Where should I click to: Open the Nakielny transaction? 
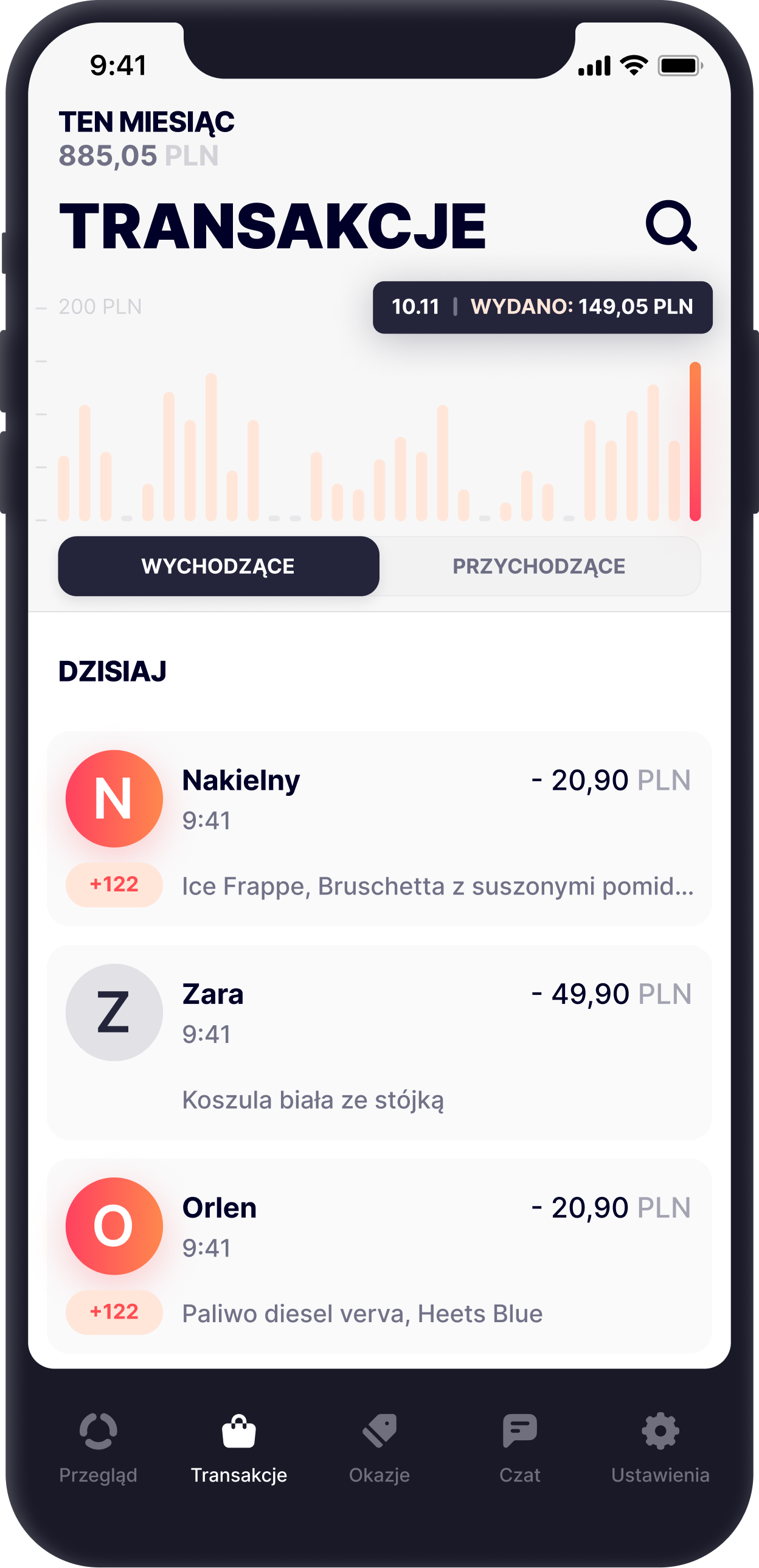pos(379,829)
